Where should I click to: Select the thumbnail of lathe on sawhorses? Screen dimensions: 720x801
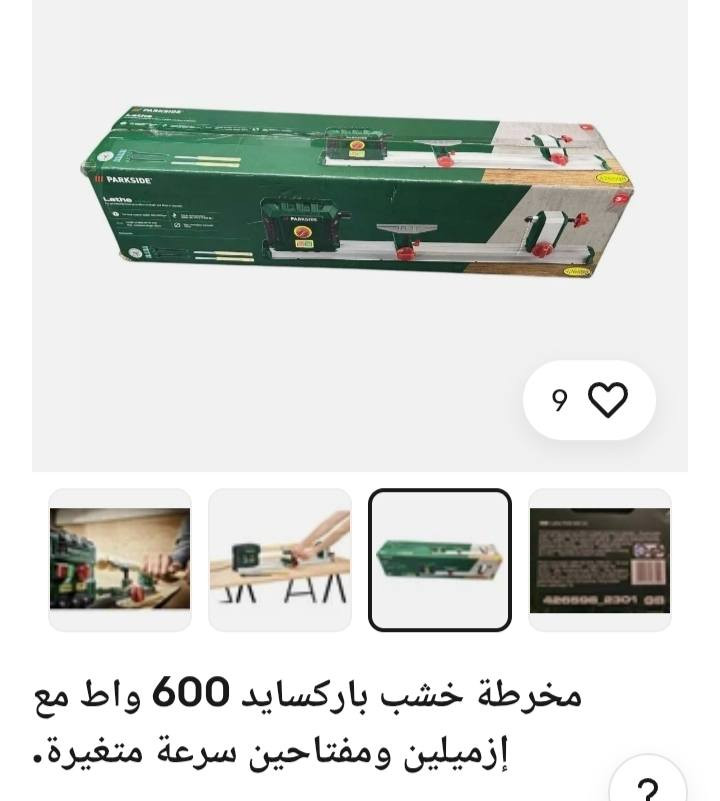point(280,560)
